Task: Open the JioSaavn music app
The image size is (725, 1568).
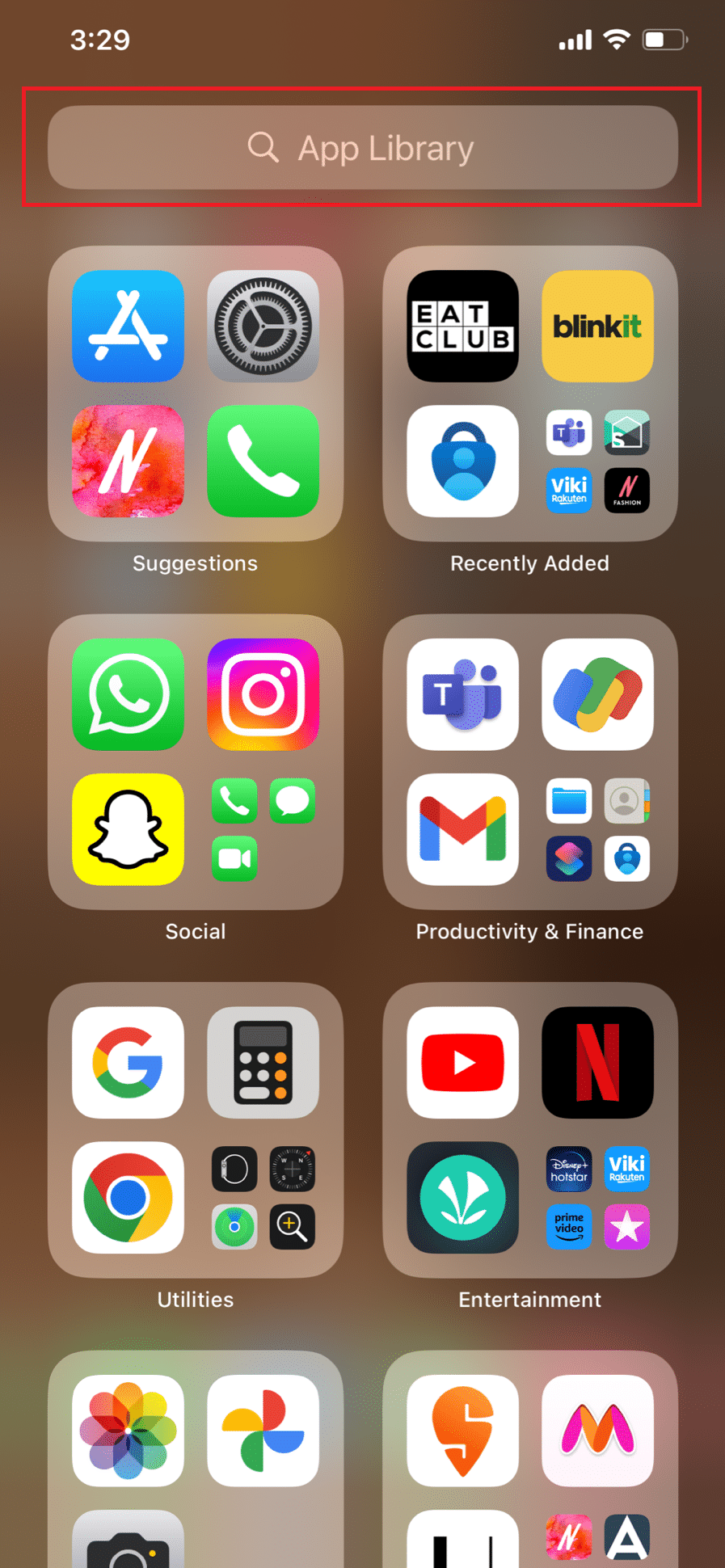Action: (x=462, y=1197)
